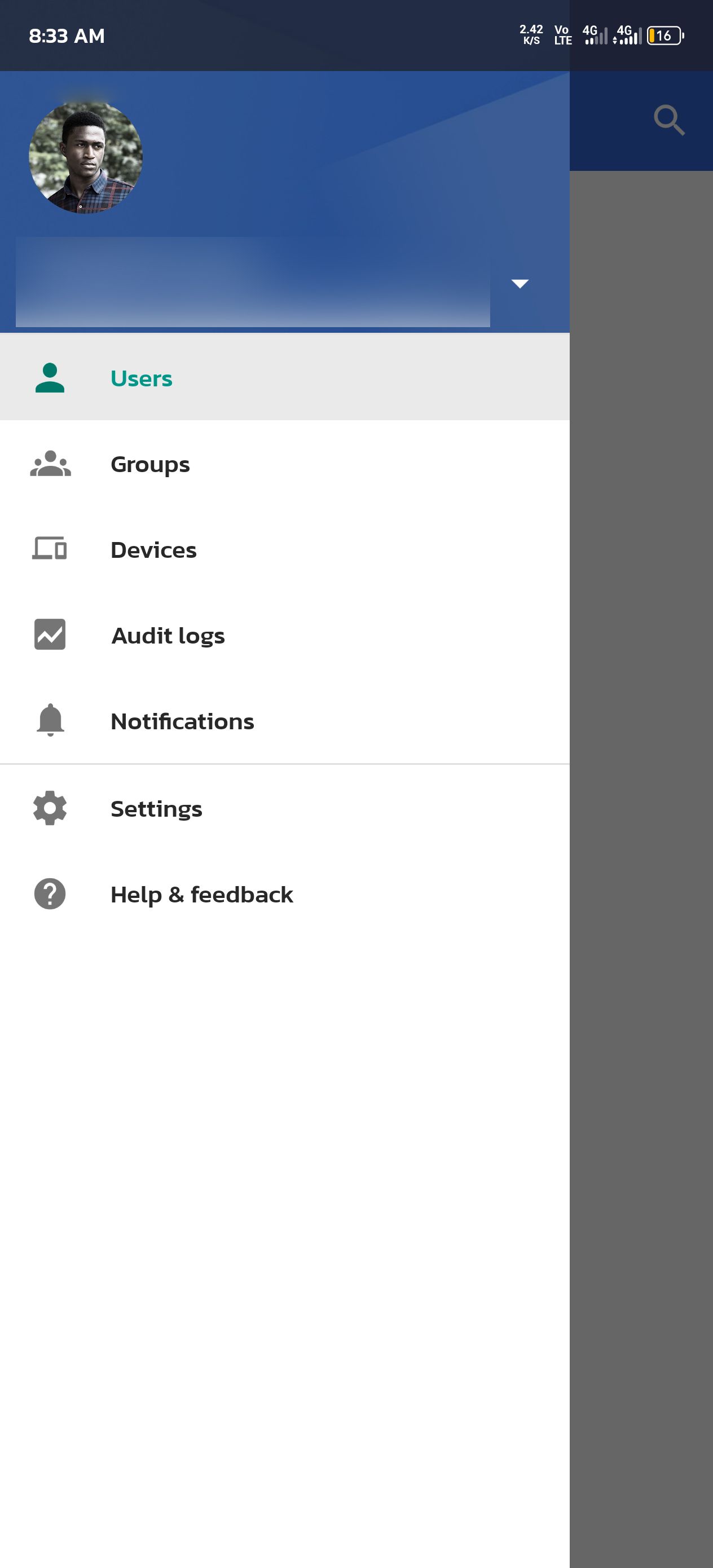Open the Users section
Image resolution: width=713 pixels, height=1568 pixels.
[x=141, y=378]
